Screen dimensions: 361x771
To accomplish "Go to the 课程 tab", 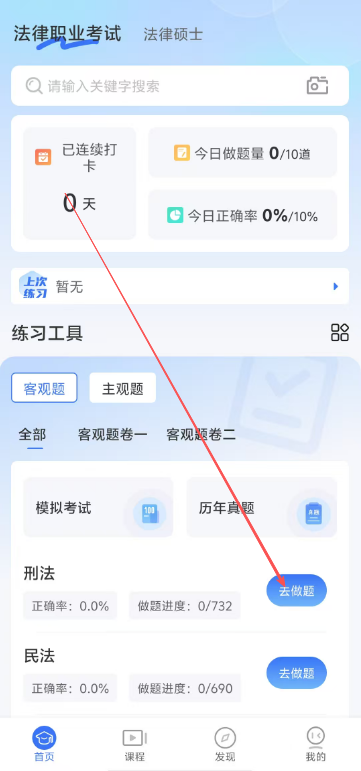I will tap(135, 745).
